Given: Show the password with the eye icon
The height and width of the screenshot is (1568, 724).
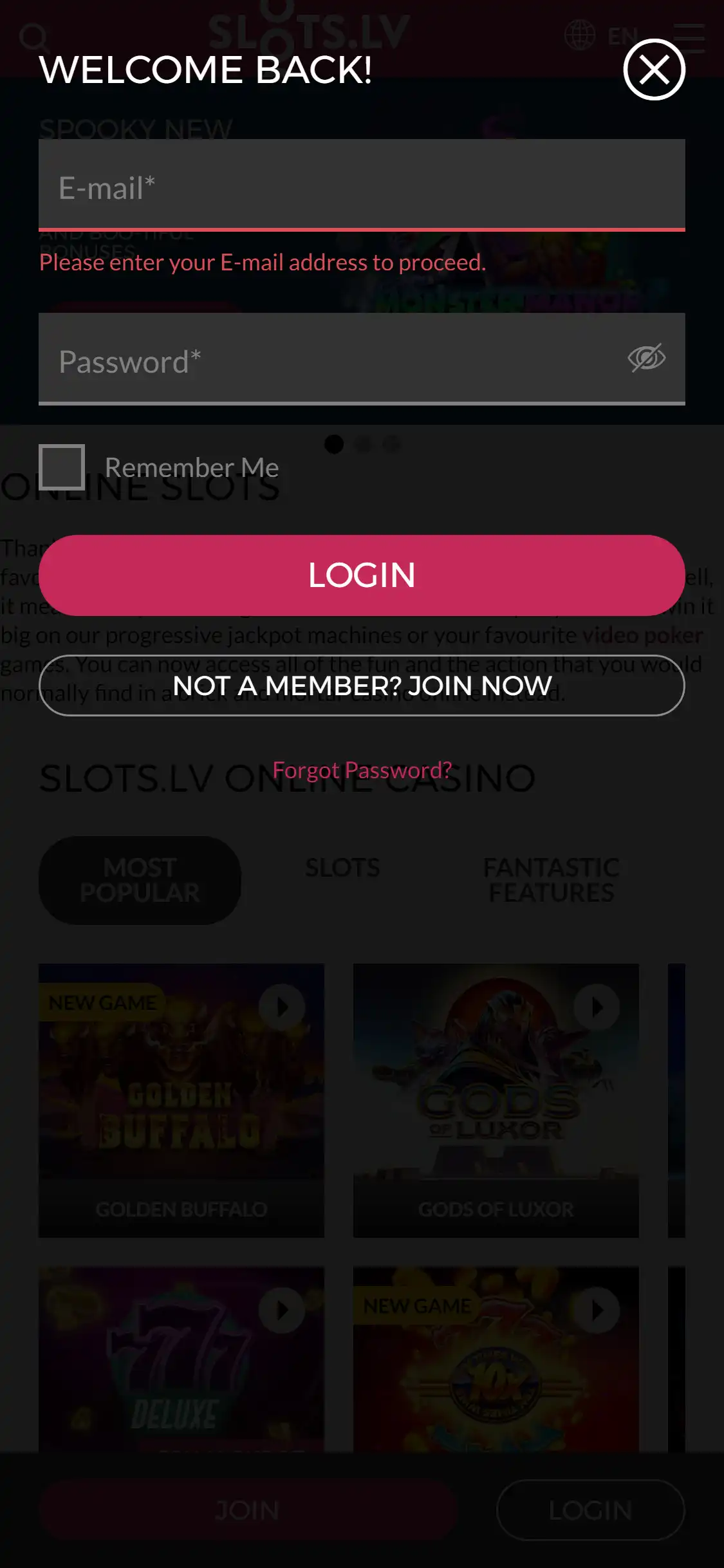Looking at the screenshot, I should 646,358.
